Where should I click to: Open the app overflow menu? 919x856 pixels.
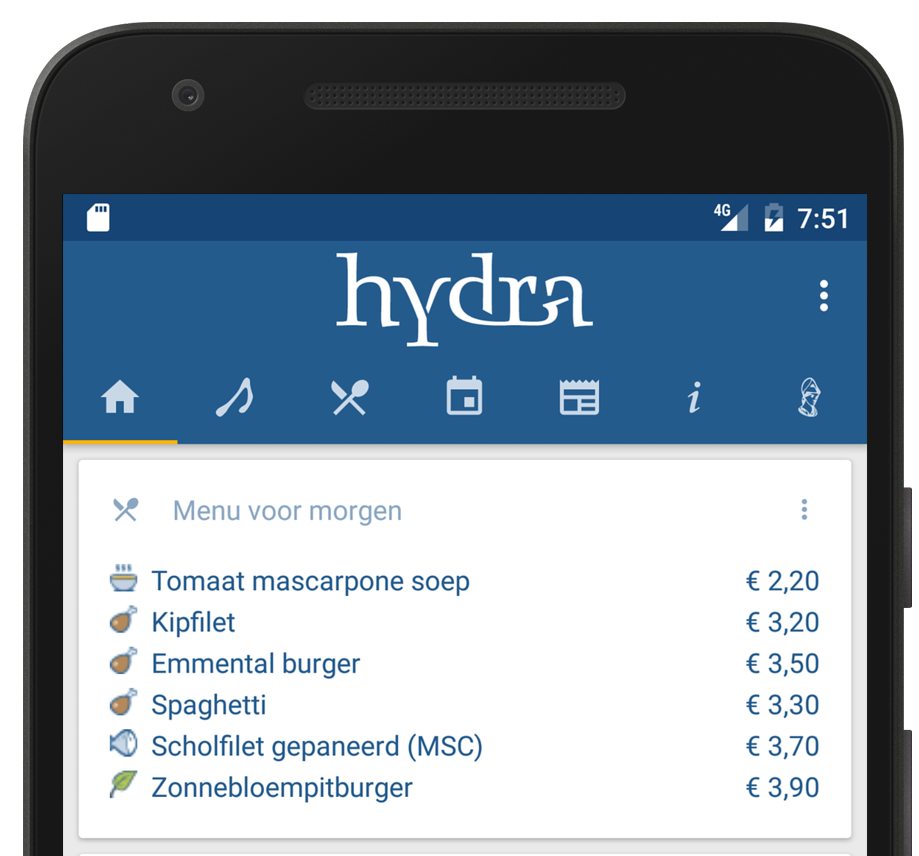coord(823,296)
